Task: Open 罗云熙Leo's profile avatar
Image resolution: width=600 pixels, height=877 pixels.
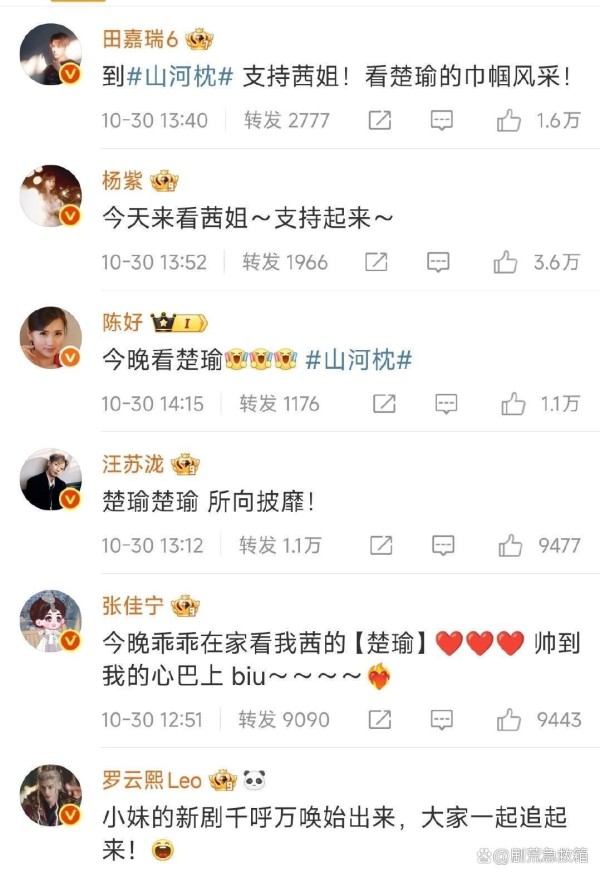Action: [50, 796]
